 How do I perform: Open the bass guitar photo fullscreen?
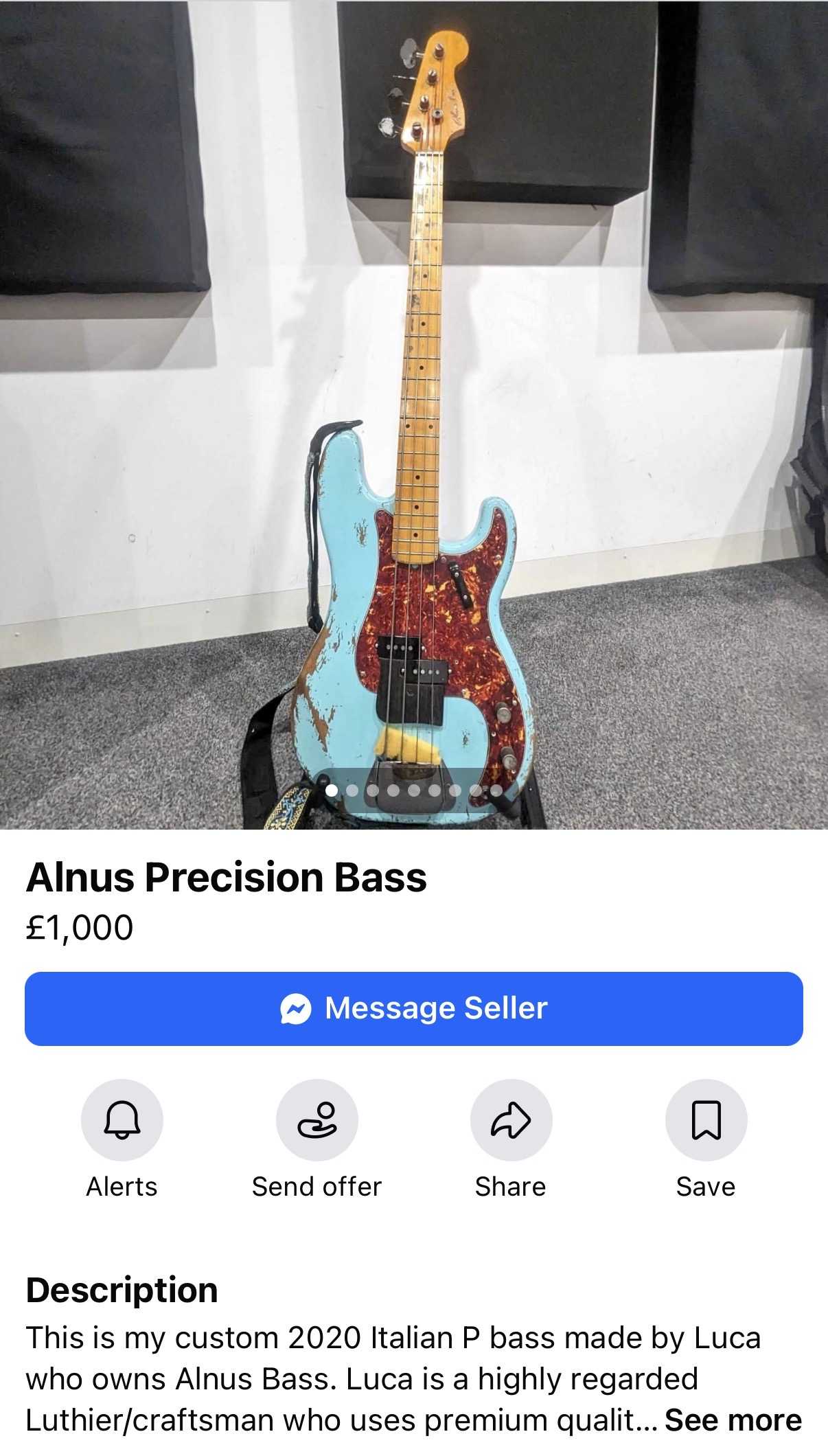click(414, 412)
